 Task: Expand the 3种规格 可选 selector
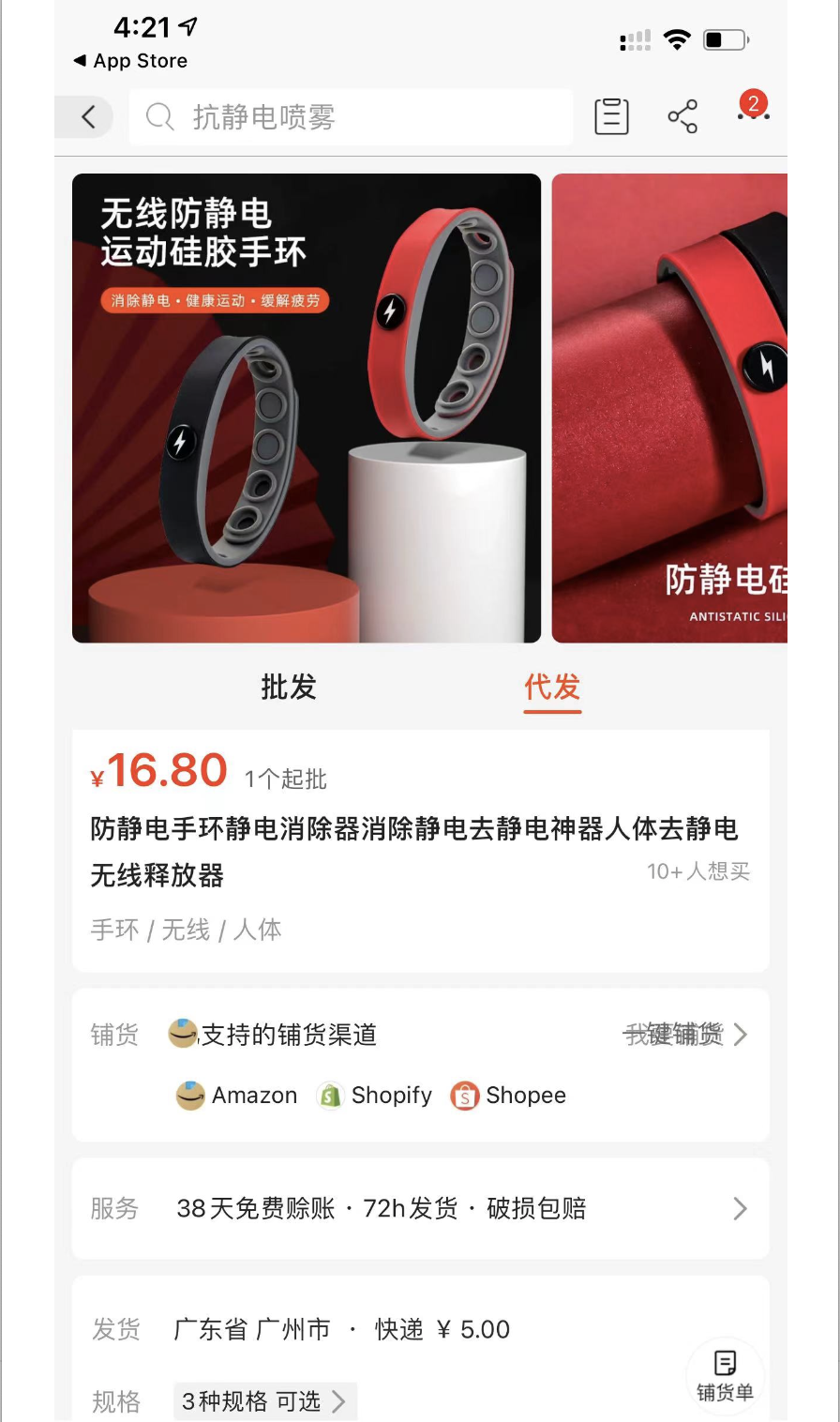264,1401
